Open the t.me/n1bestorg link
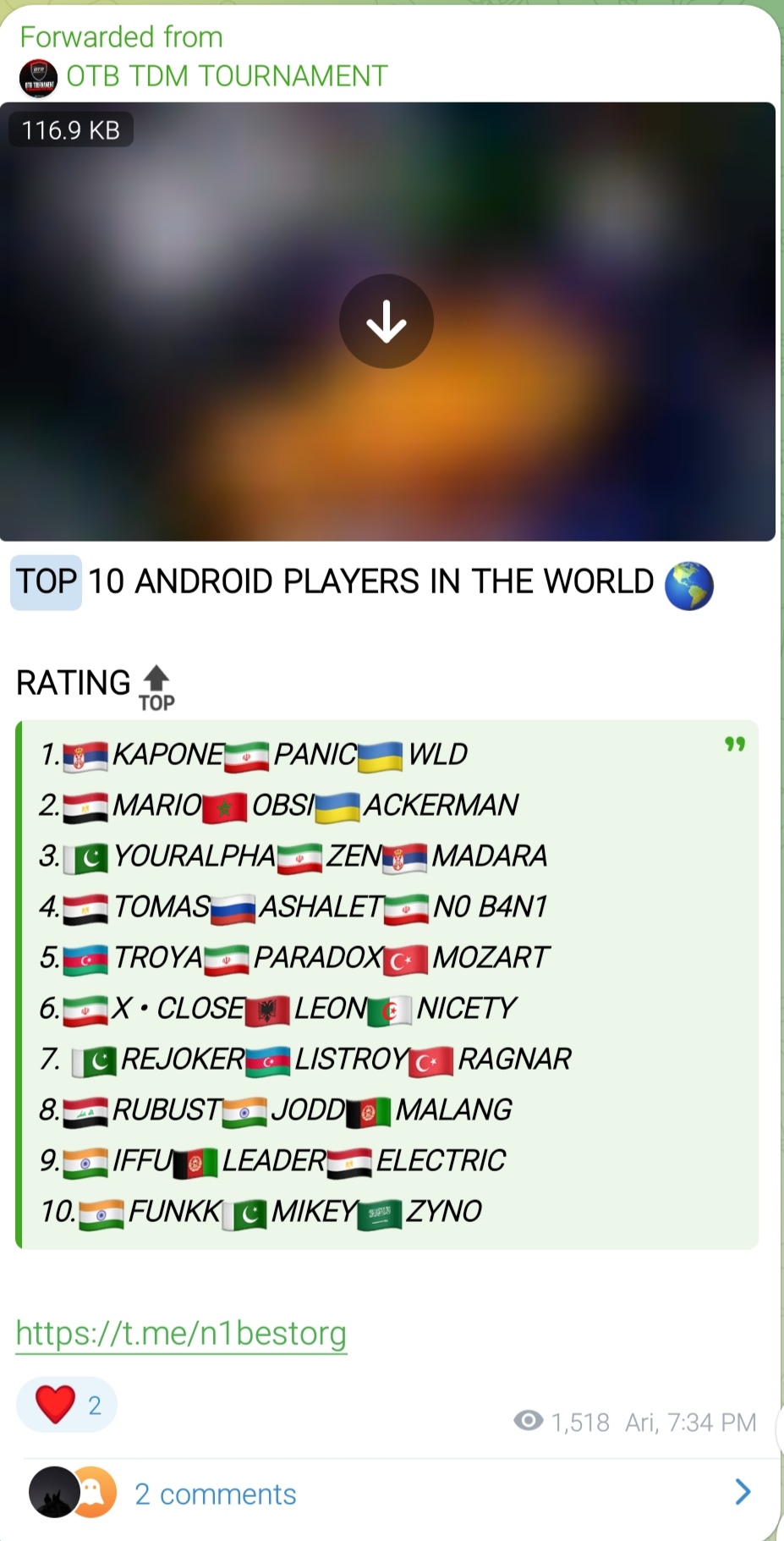Screen dimensions: 784x1541 [x=181, y=1333]
